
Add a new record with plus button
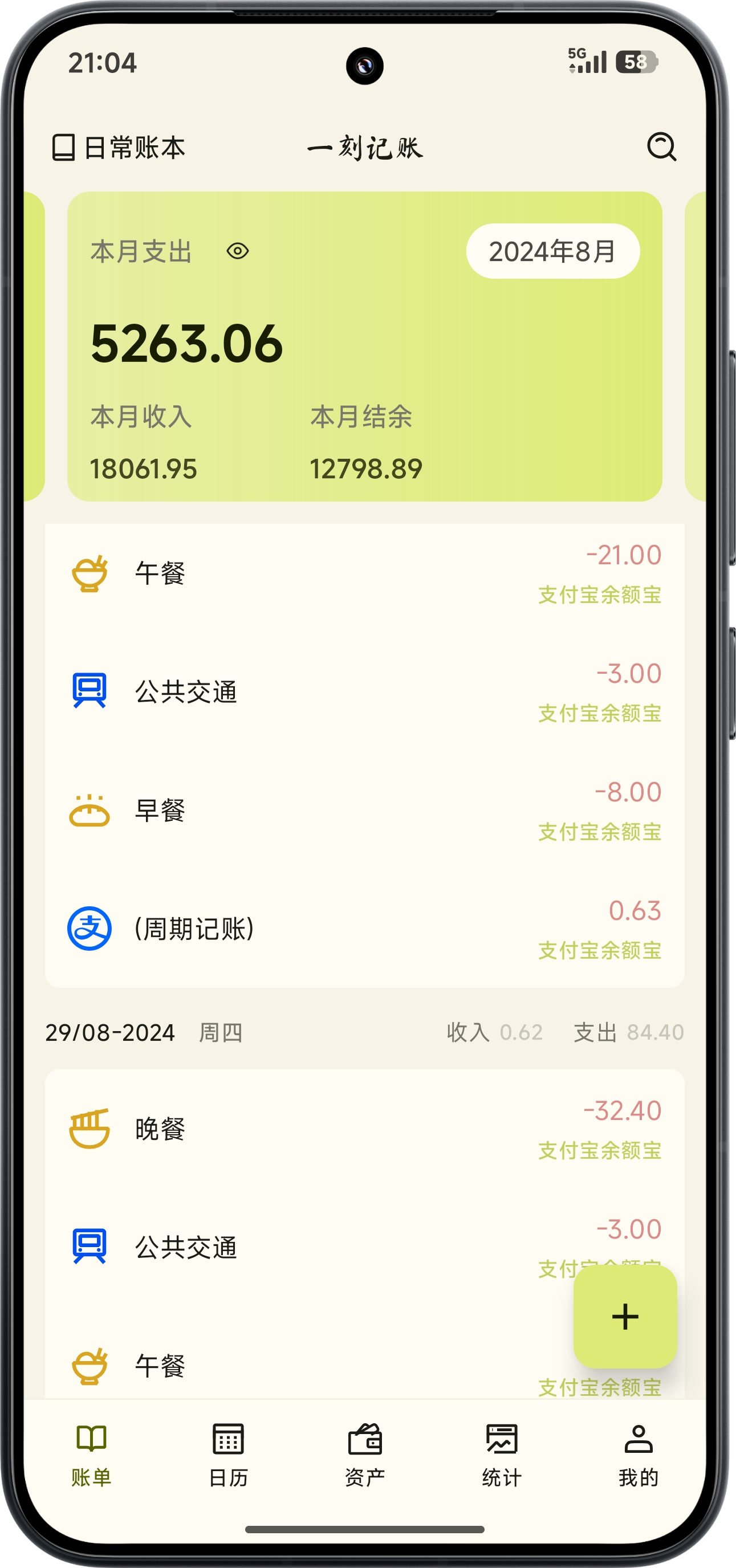pos(625,1317)
